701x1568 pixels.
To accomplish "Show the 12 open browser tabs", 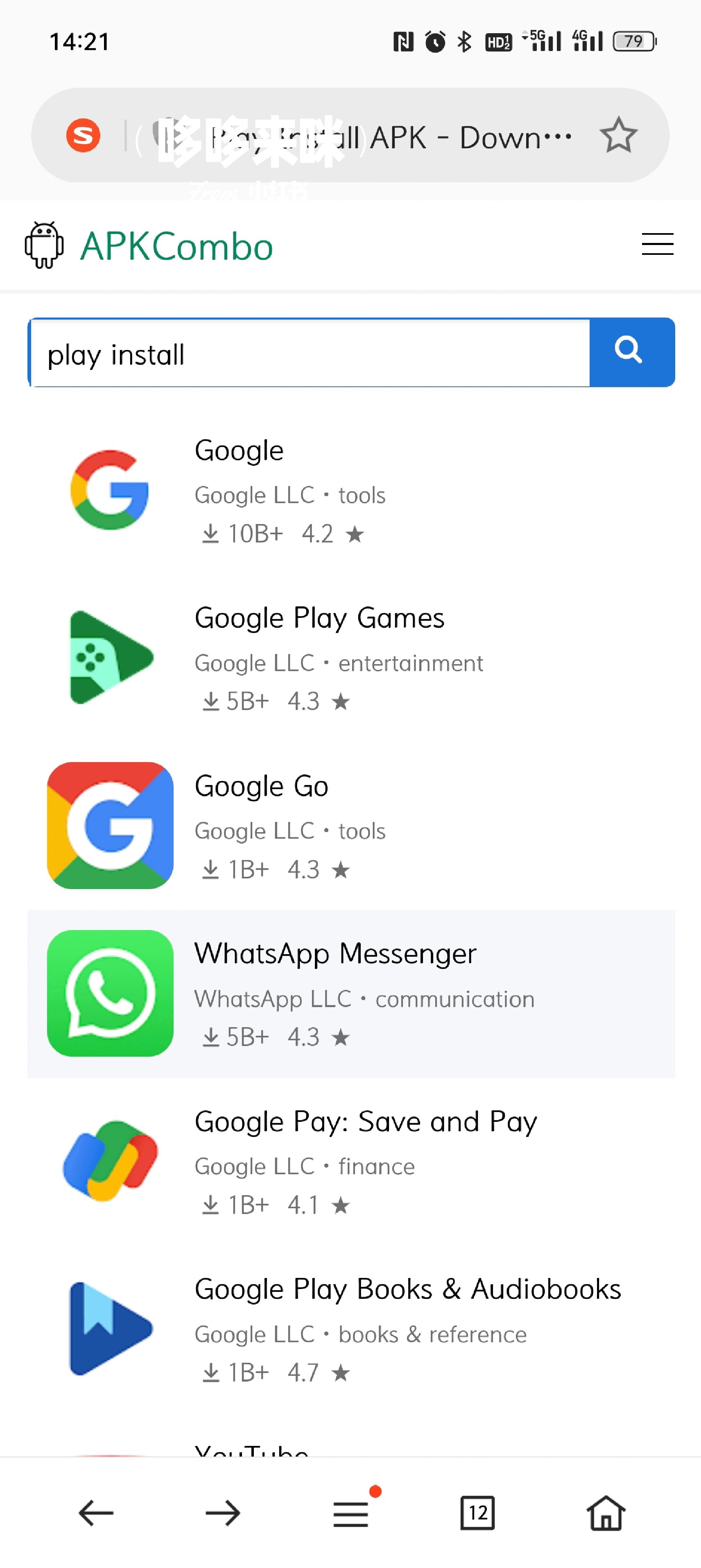I will tap(478, 1513).
